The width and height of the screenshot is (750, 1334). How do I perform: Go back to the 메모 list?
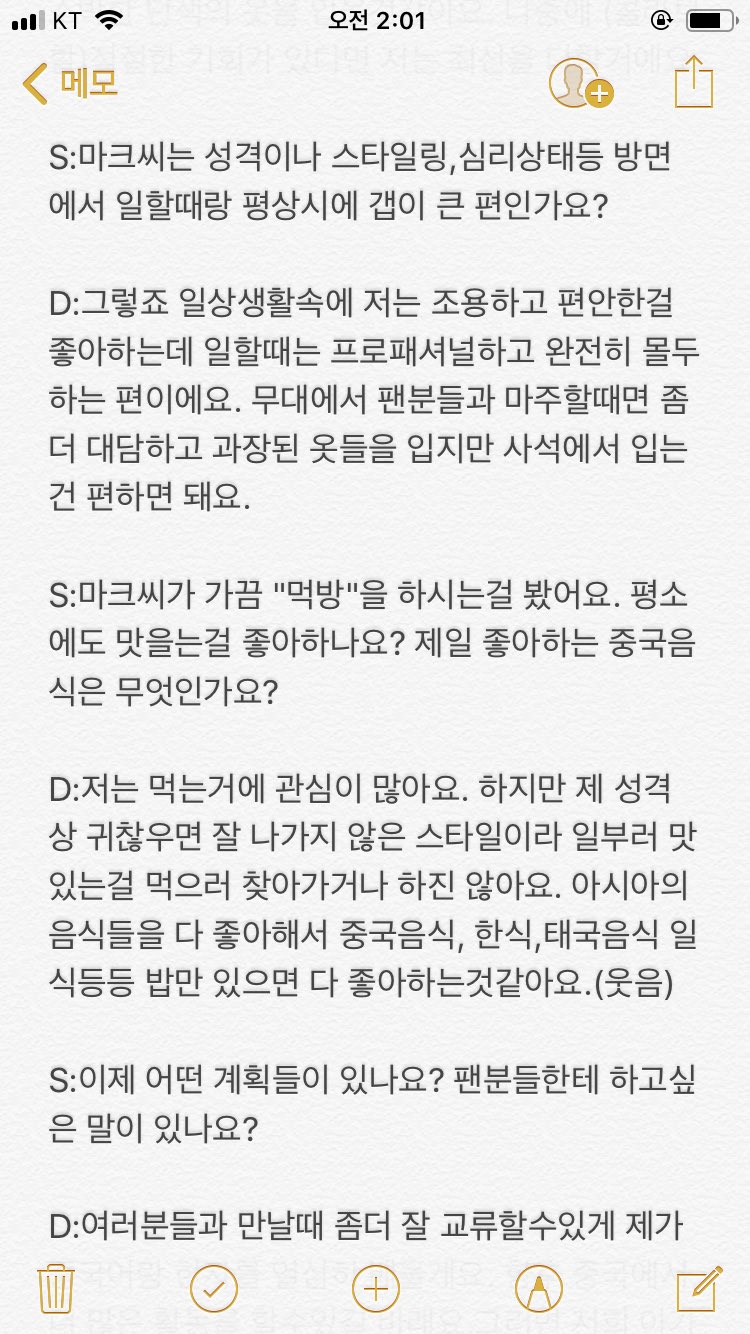point(70,84)
